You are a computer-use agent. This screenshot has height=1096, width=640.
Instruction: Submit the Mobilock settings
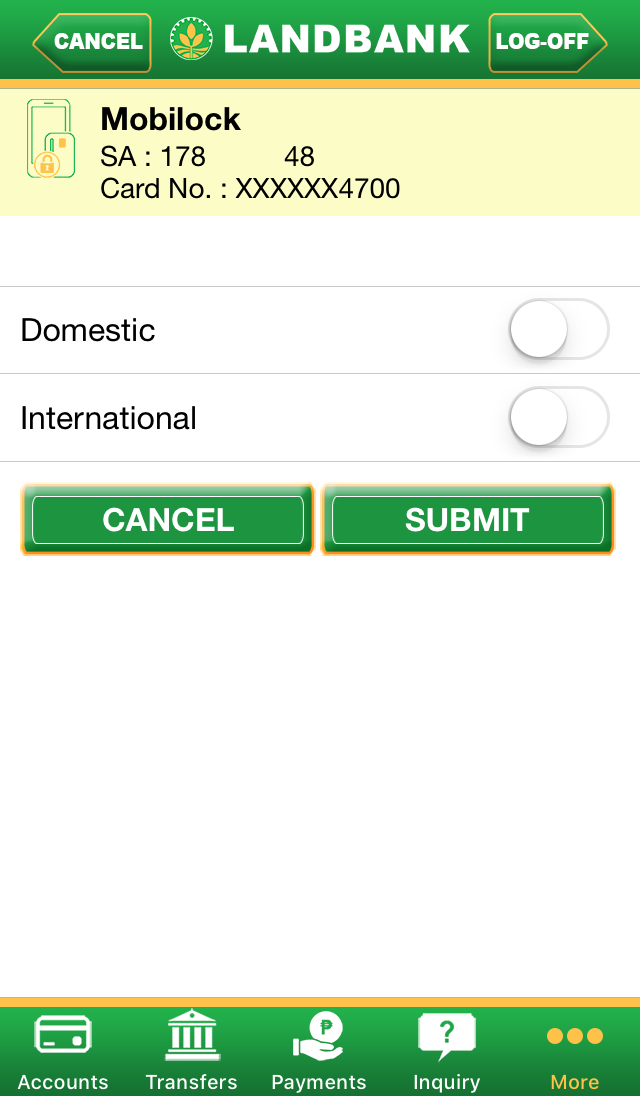[467, 519]
